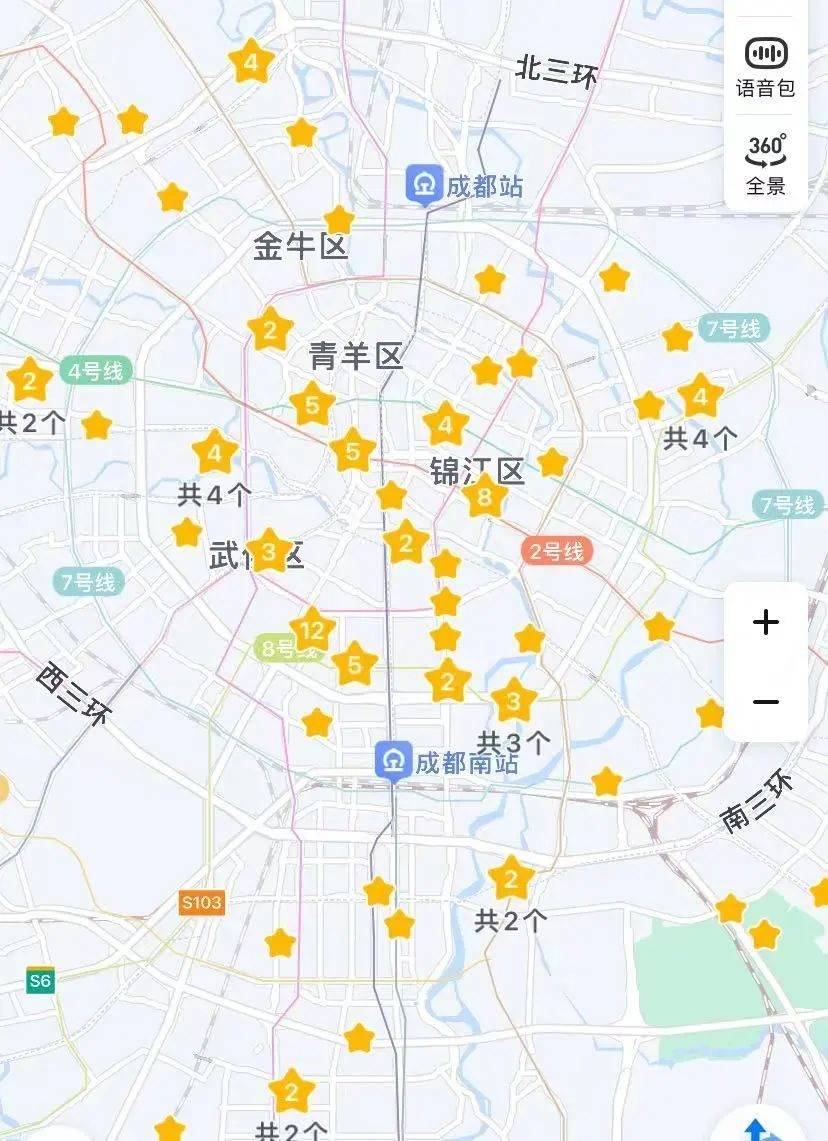The width and height of the screenshot is (828, 1141).
Task: Open the 语音包 voice pack option
Action: click(766, 66)
